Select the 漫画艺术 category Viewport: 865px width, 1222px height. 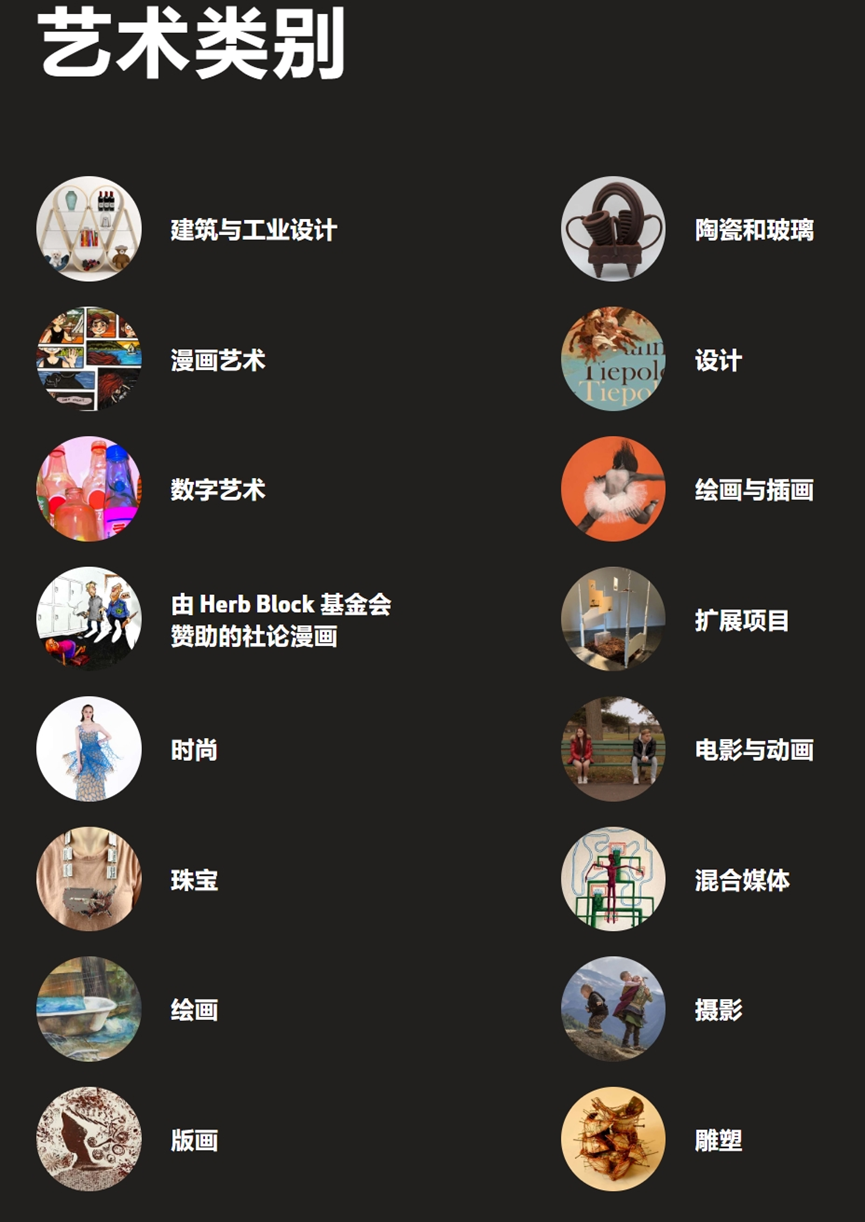218,360
